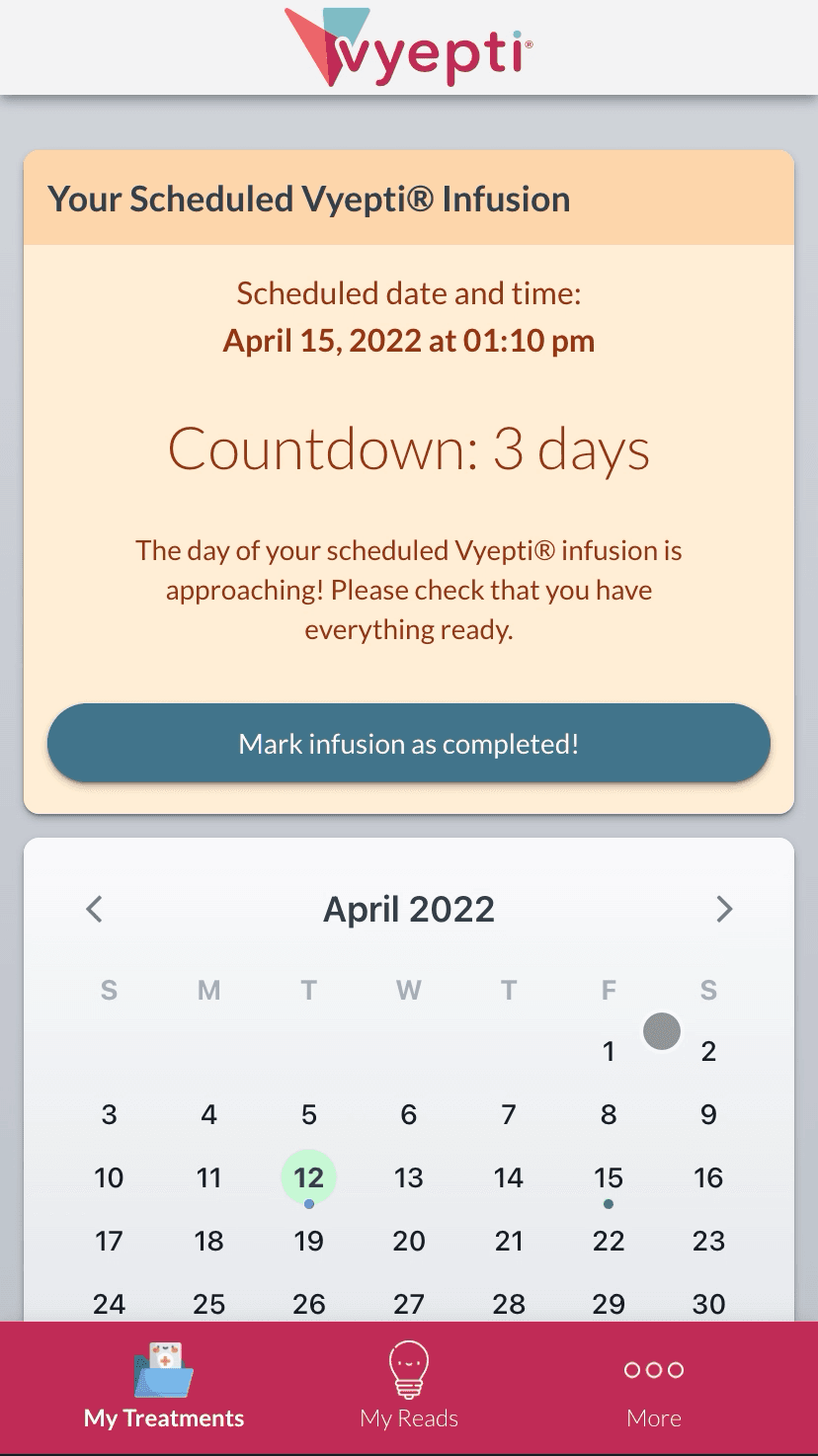Screen dimensions: 818x1456
Task: Tap April 17 on the calendar
Action: [x=109, y=1241]
